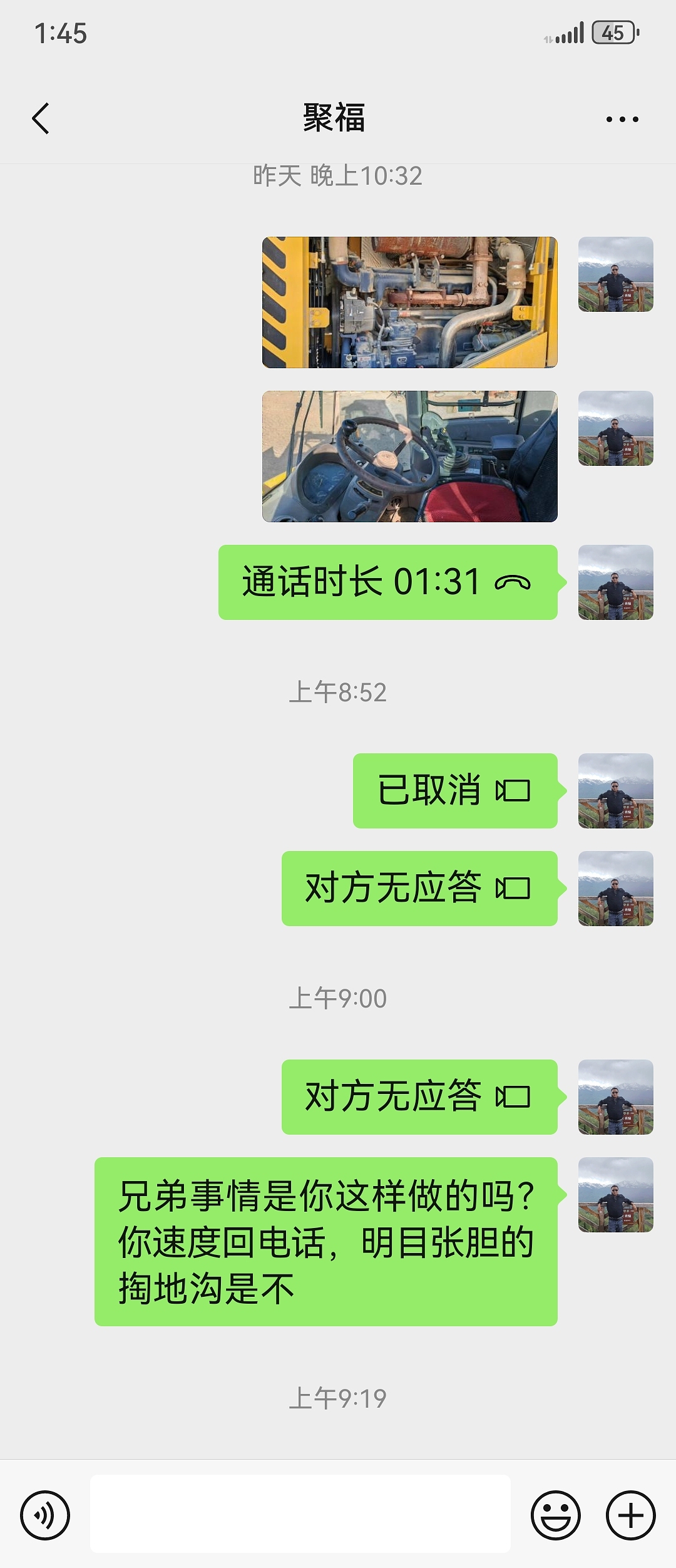Open the chat info overflow menu
This screenshot has height=1568, width=676.
point(622,119)
